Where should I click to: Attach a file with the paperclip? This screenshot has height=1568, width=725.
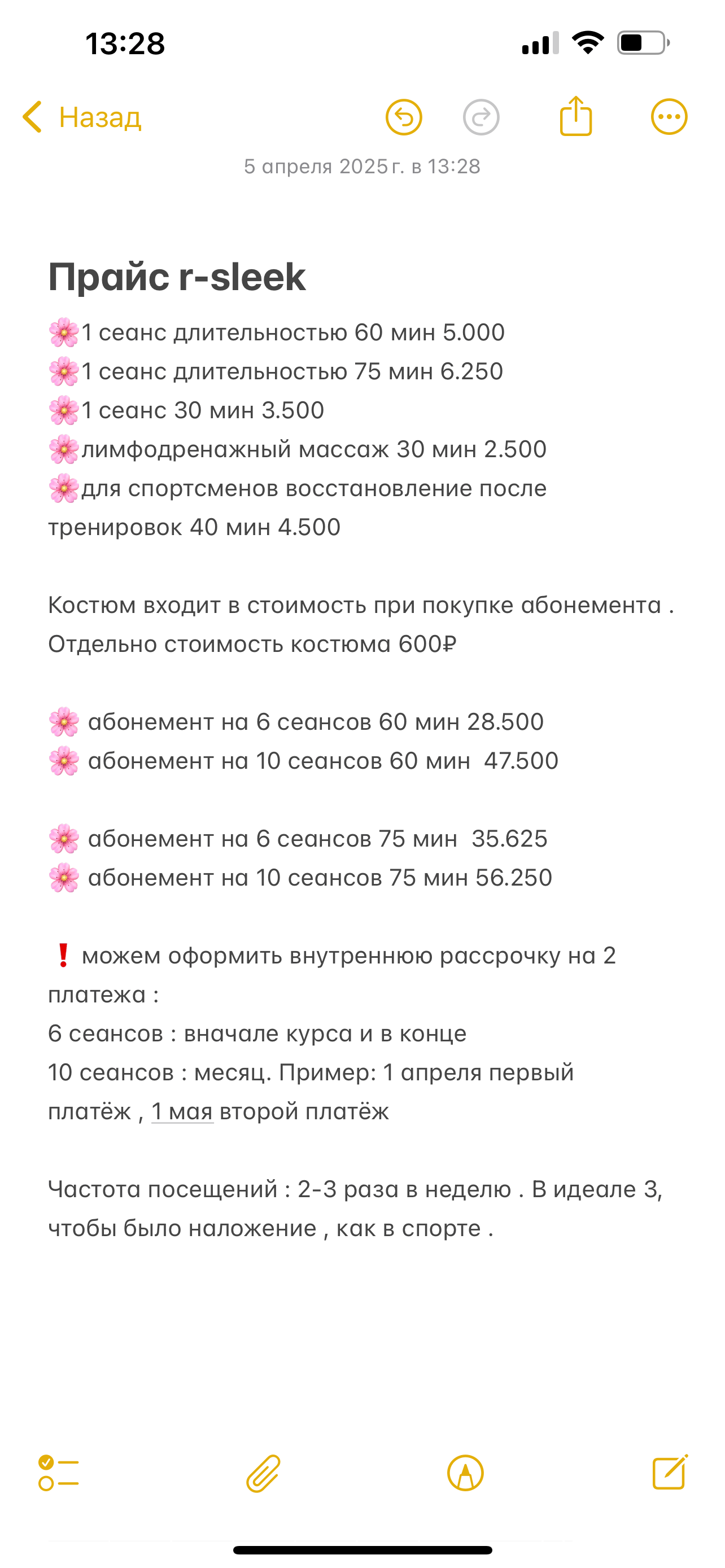263,1473
